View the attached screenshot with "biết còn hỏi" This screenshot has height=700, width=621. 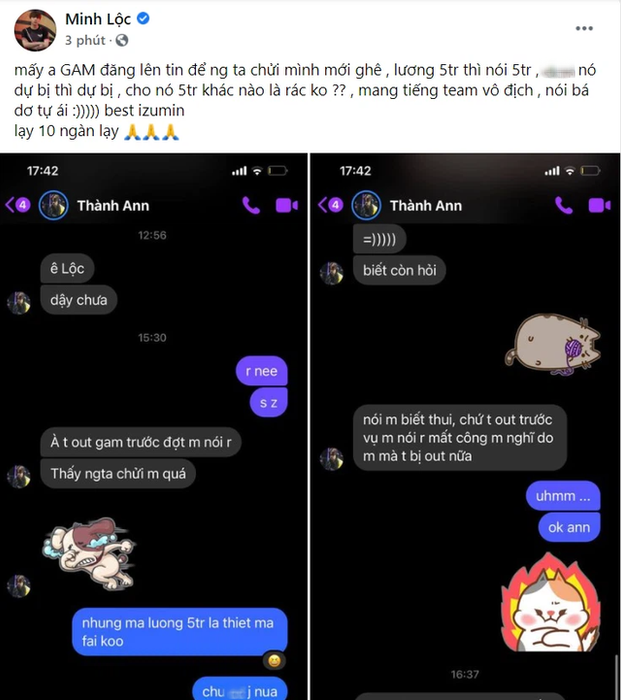click(x=465, y=427)
